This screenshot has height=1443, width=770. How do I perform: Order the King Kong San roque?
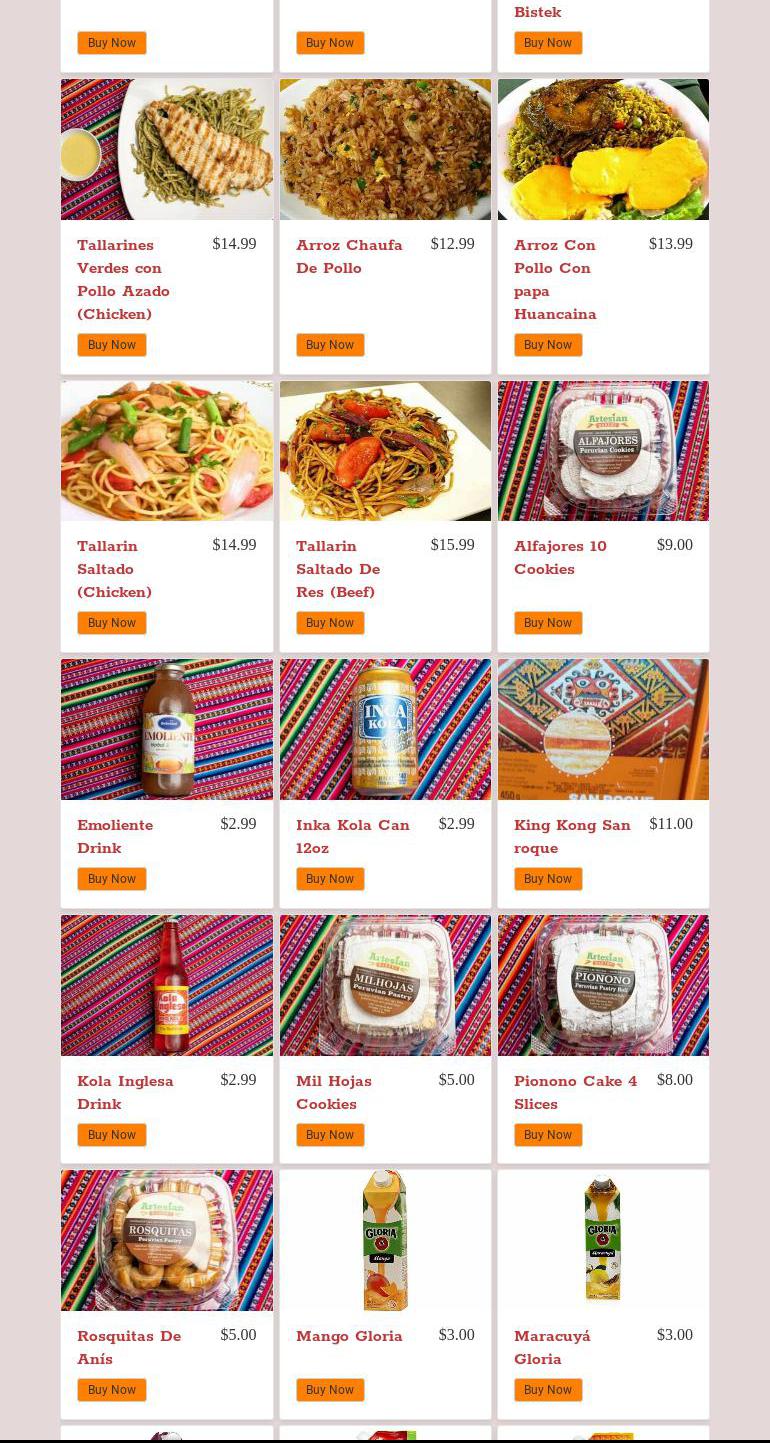(548, 879)
